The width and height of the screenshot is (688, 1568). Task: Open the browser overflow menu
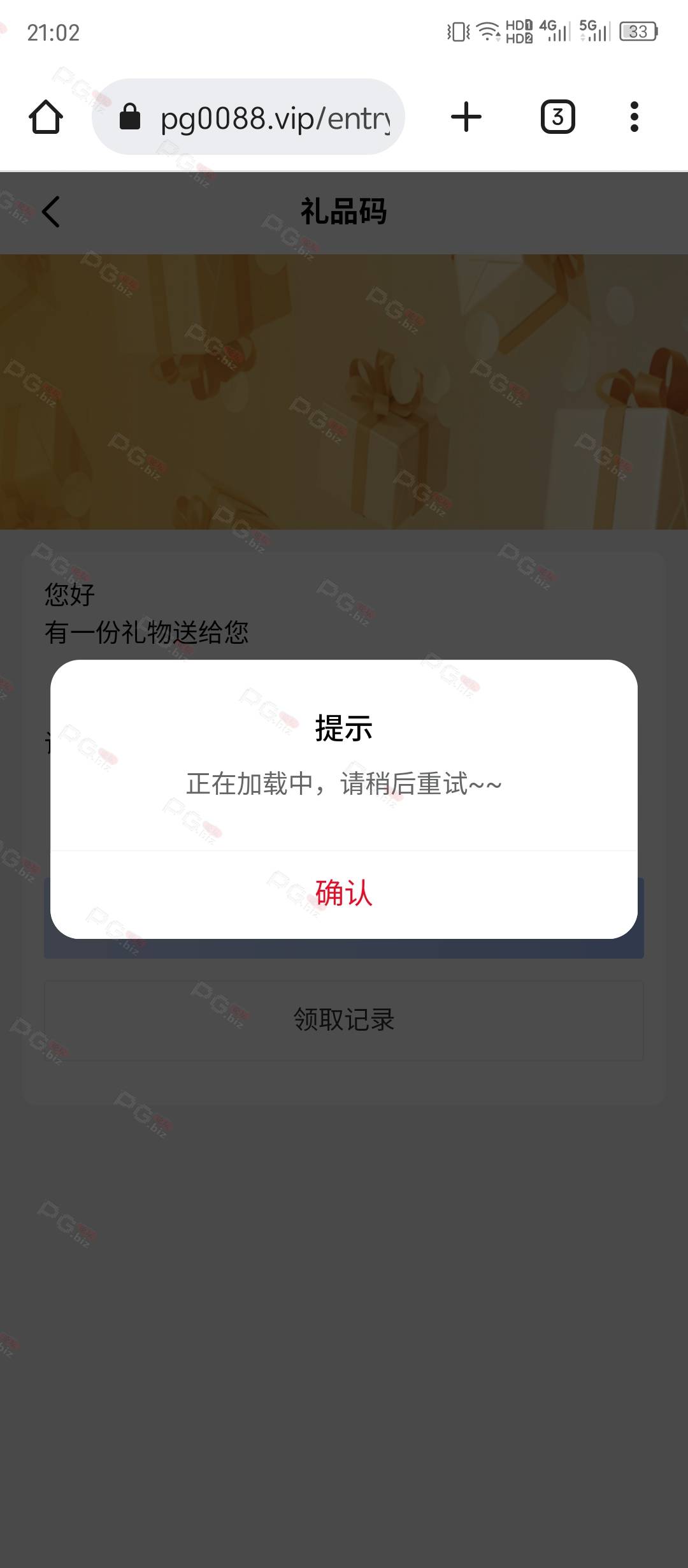634,117
